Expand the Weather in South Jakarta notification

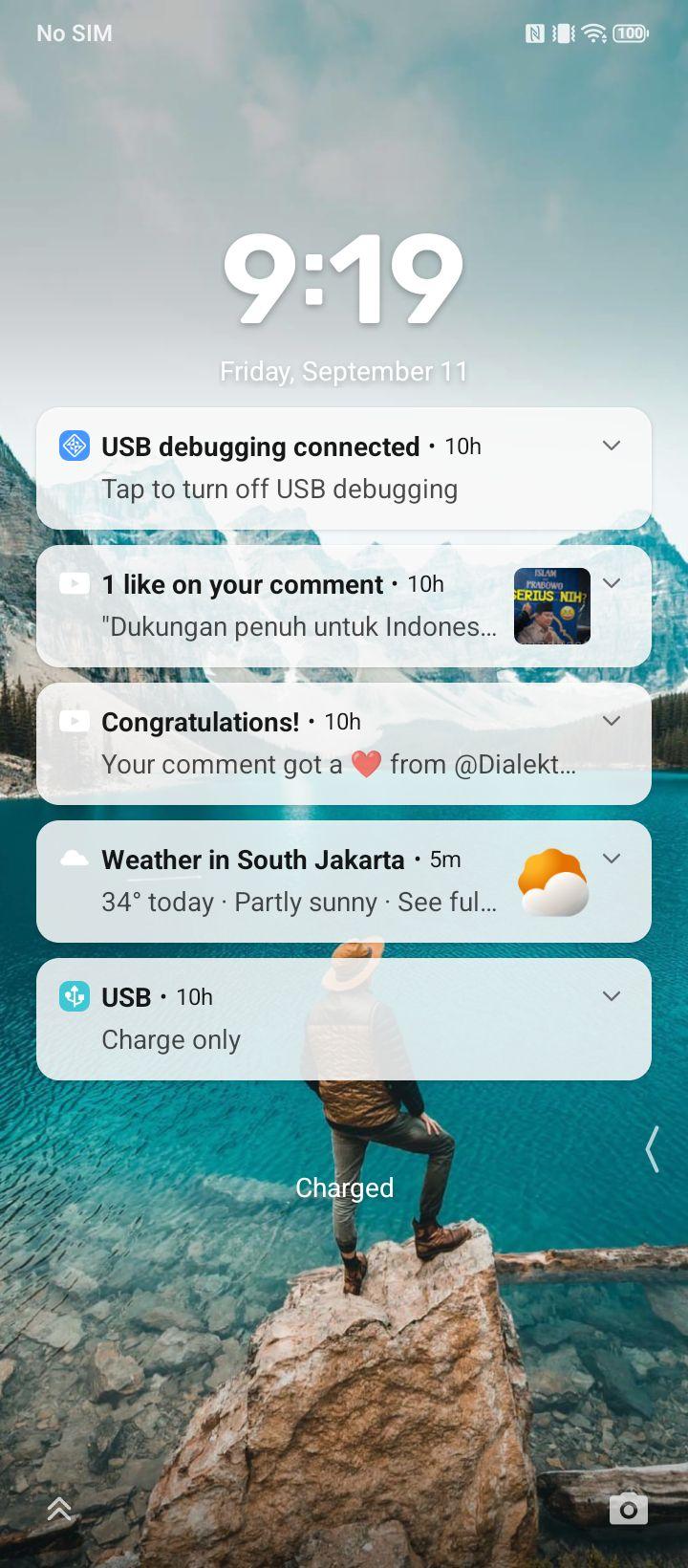[x=612, y=859]
